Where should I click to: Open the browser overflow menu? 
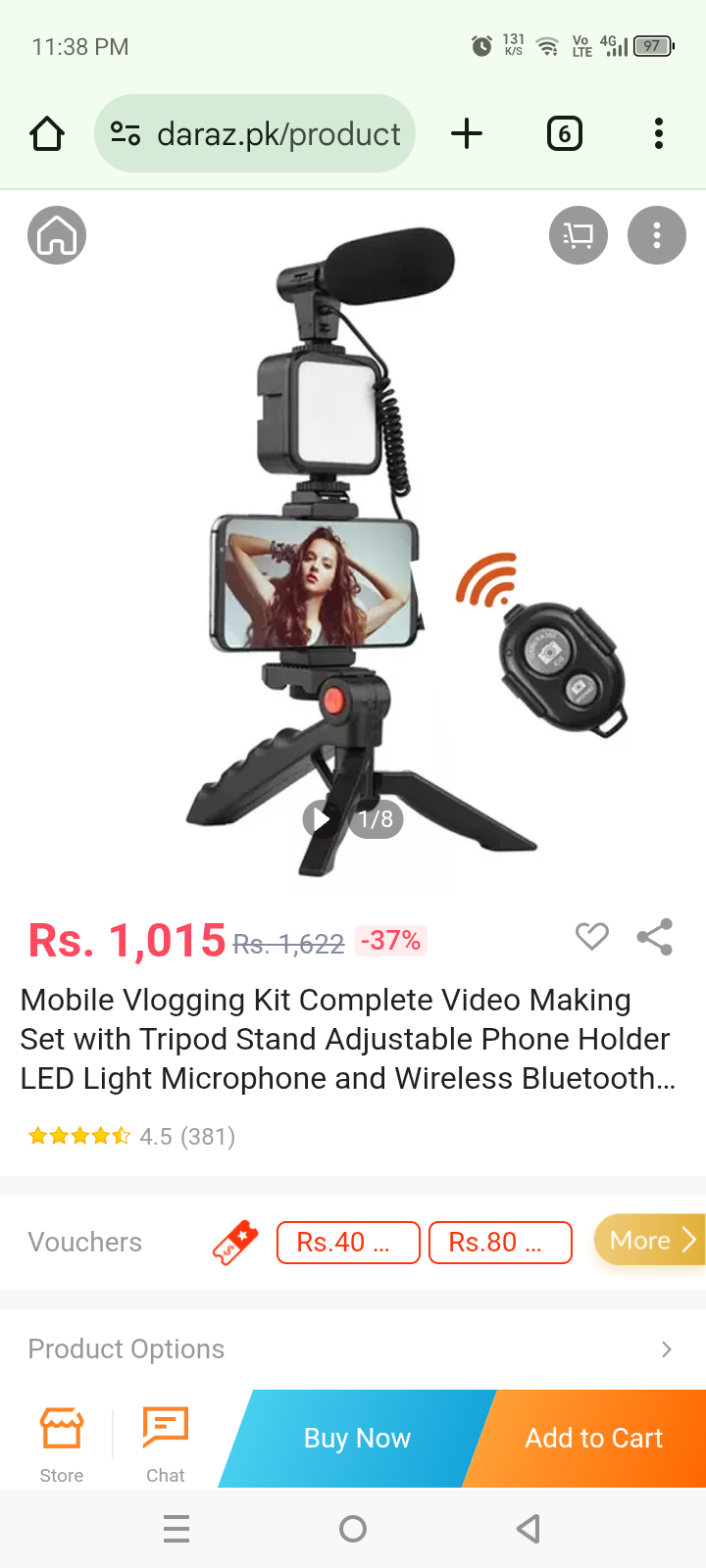point(658,133)
